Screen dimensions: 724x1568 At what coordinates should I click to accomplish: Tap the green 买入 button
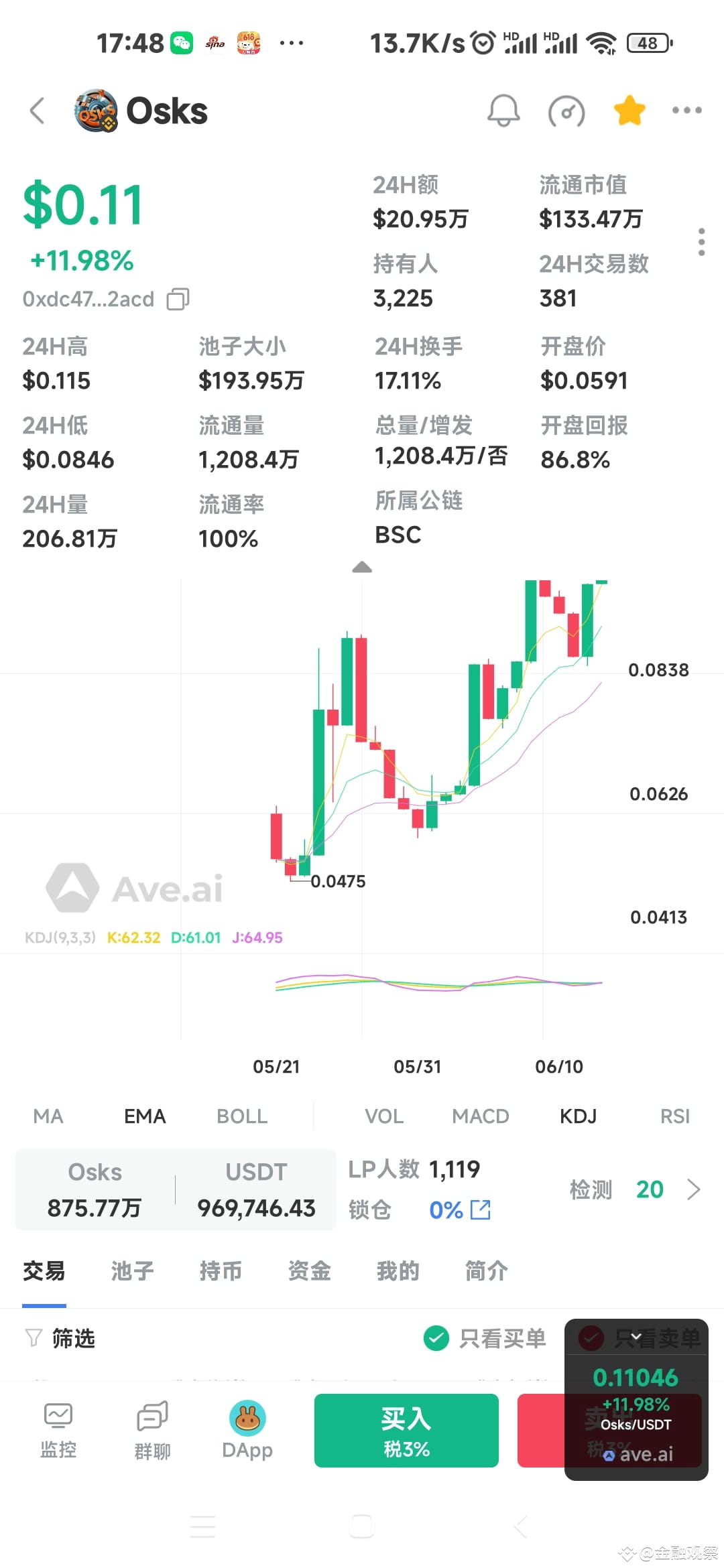(406, 1431)
